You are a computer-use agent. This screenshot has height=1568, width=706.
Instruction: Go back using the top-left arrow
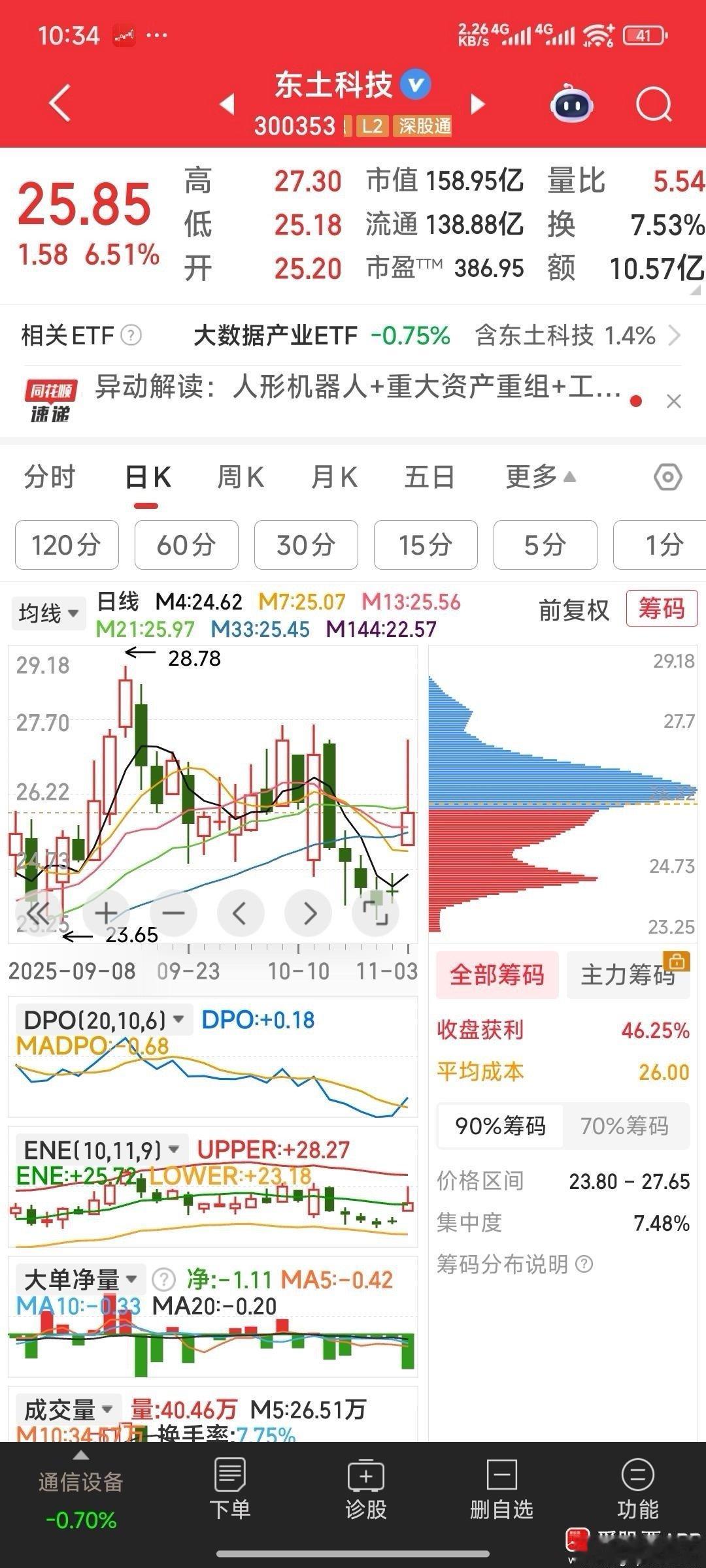[59, 103]
